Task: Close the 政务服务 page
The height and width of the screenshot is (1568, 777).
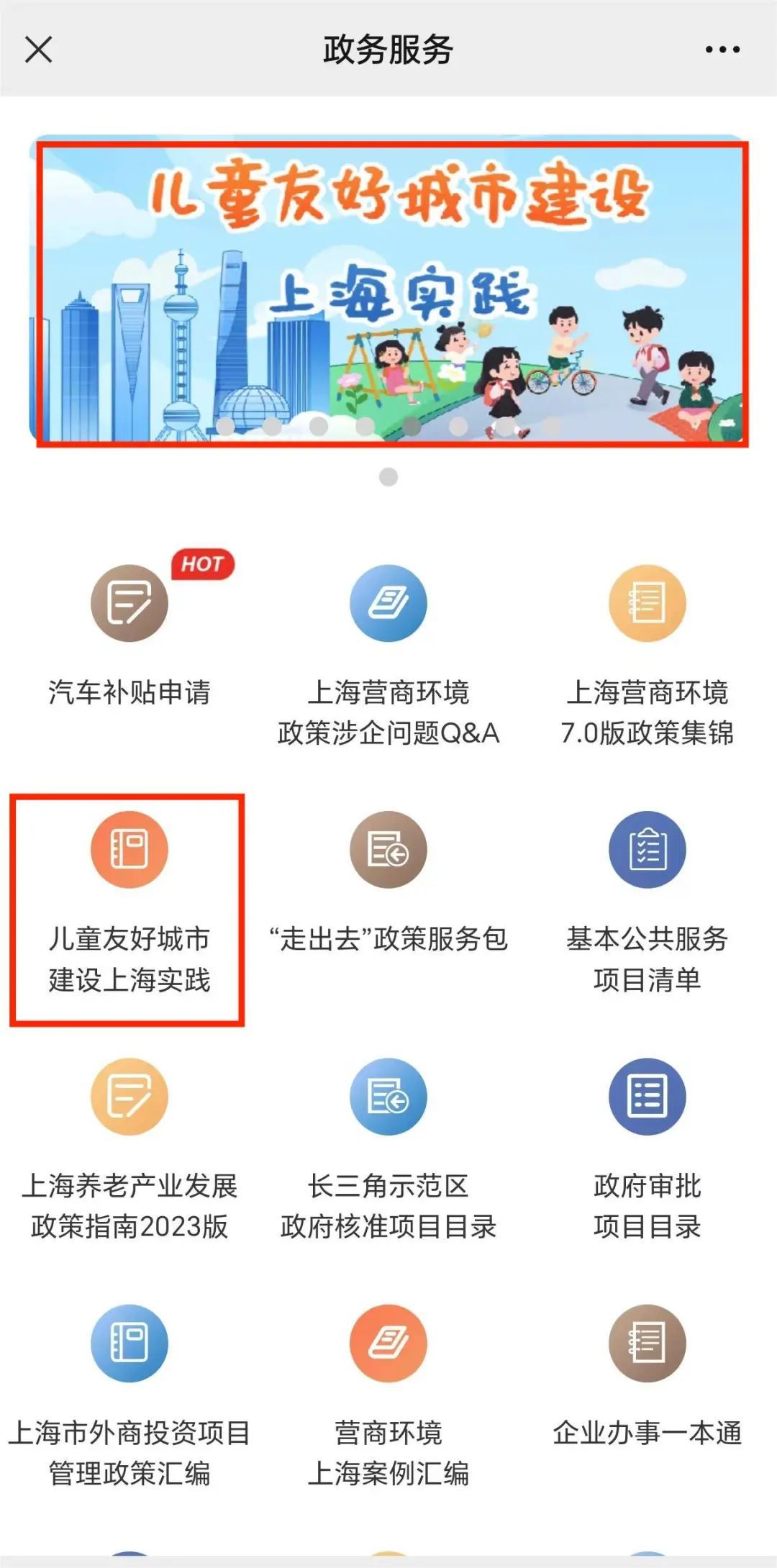Action: click(x=39, y=50)
